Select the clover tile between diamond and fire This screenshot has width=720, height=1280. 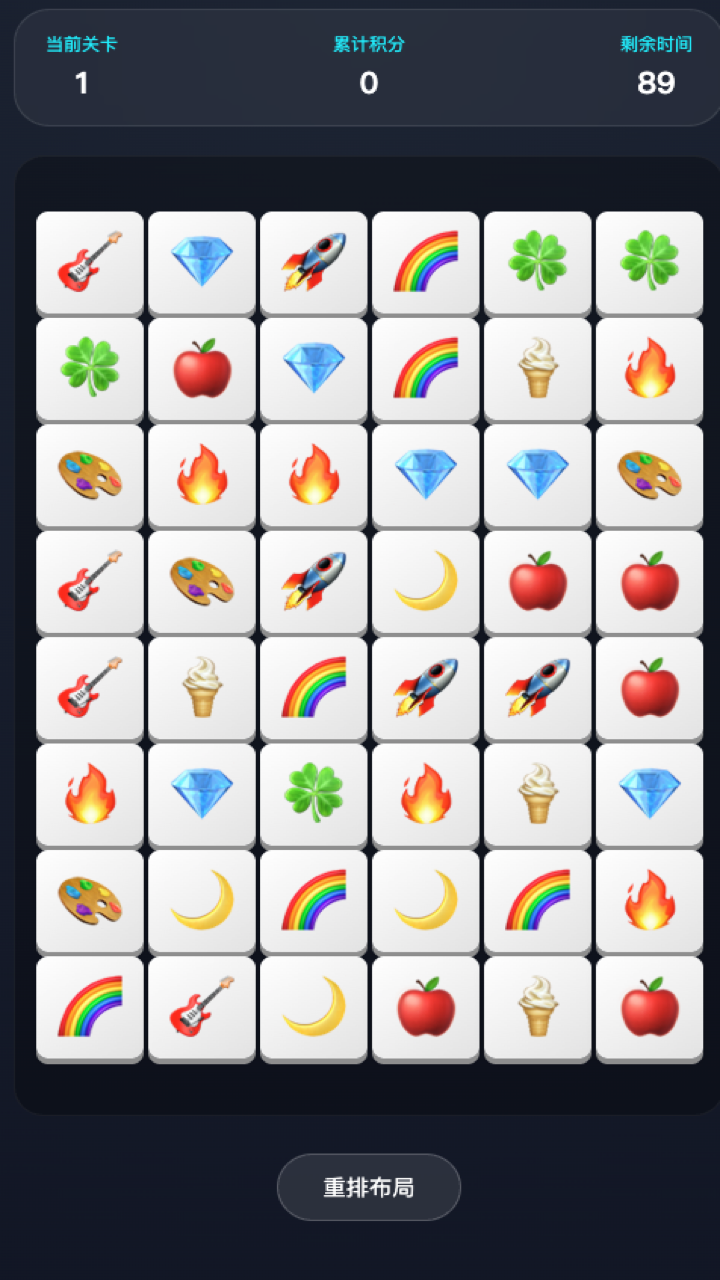click(314, 793)
